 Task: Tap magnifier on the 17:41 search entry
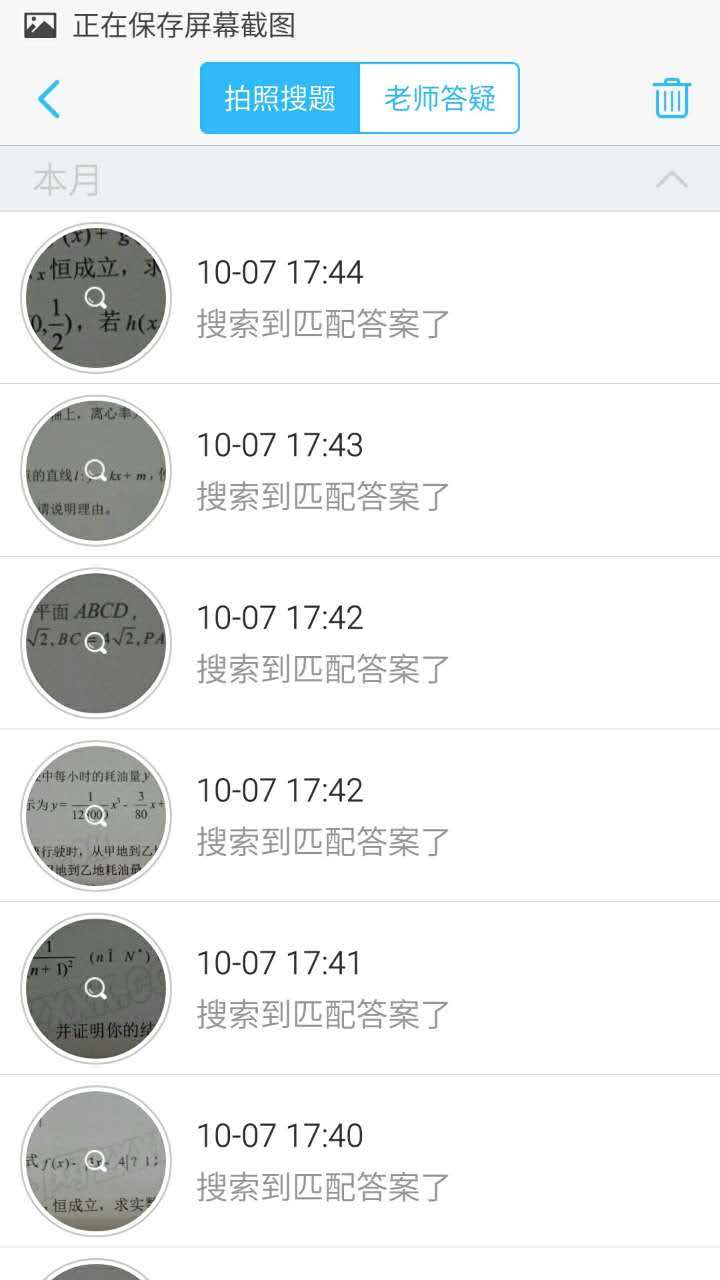[x=96, y=988]
